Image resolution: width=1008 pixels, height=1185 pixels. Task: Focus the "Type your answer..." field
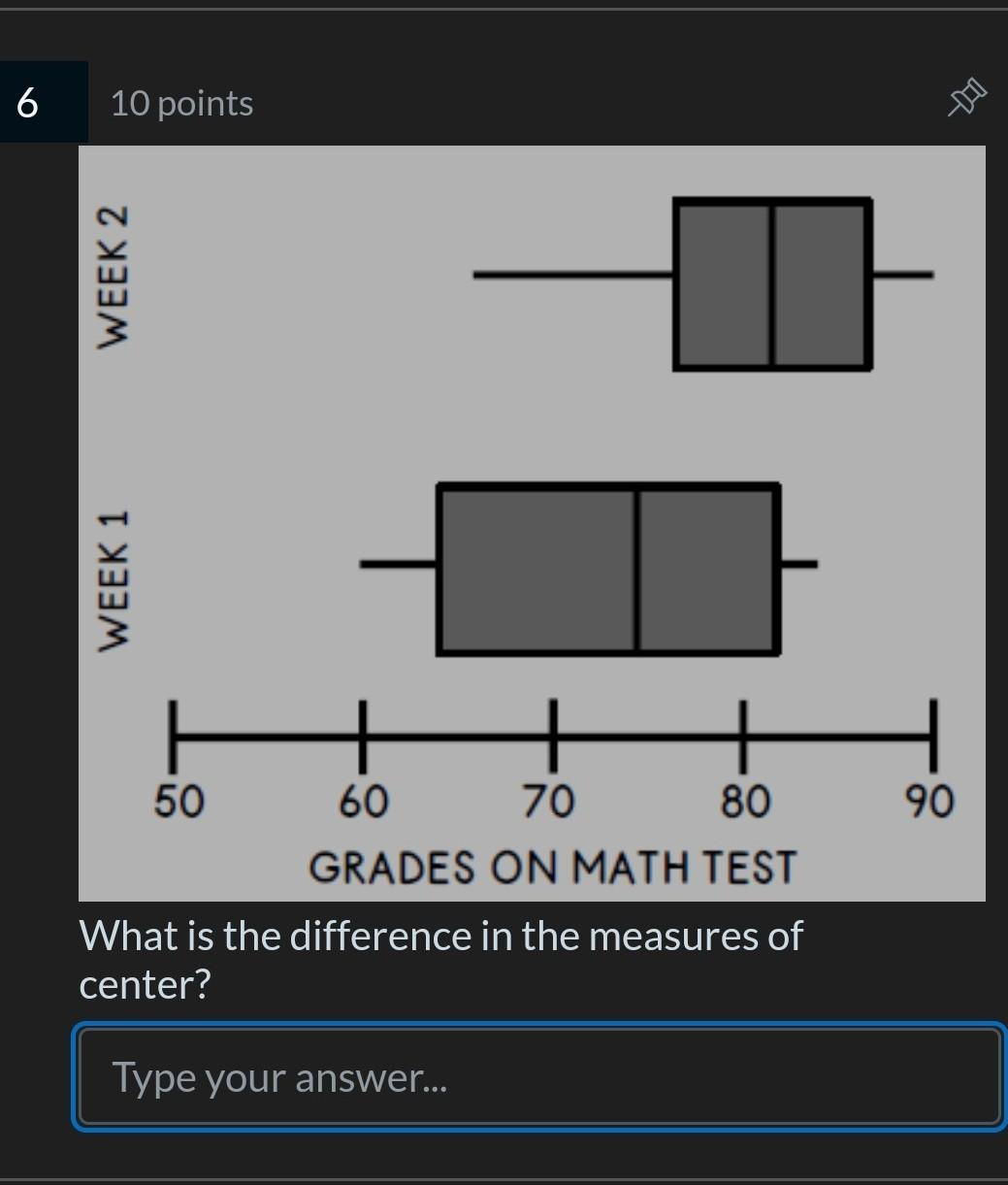click(539, 1077)
